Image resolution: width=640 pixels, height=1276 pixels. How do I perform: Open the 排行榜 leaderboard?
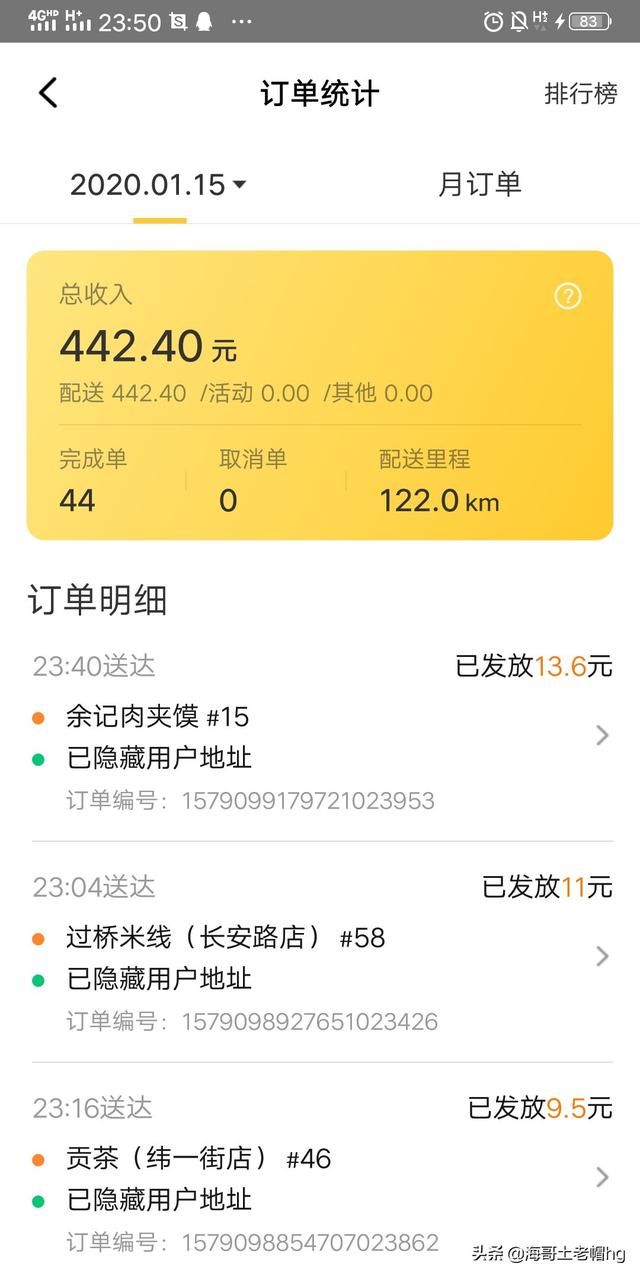580,94
